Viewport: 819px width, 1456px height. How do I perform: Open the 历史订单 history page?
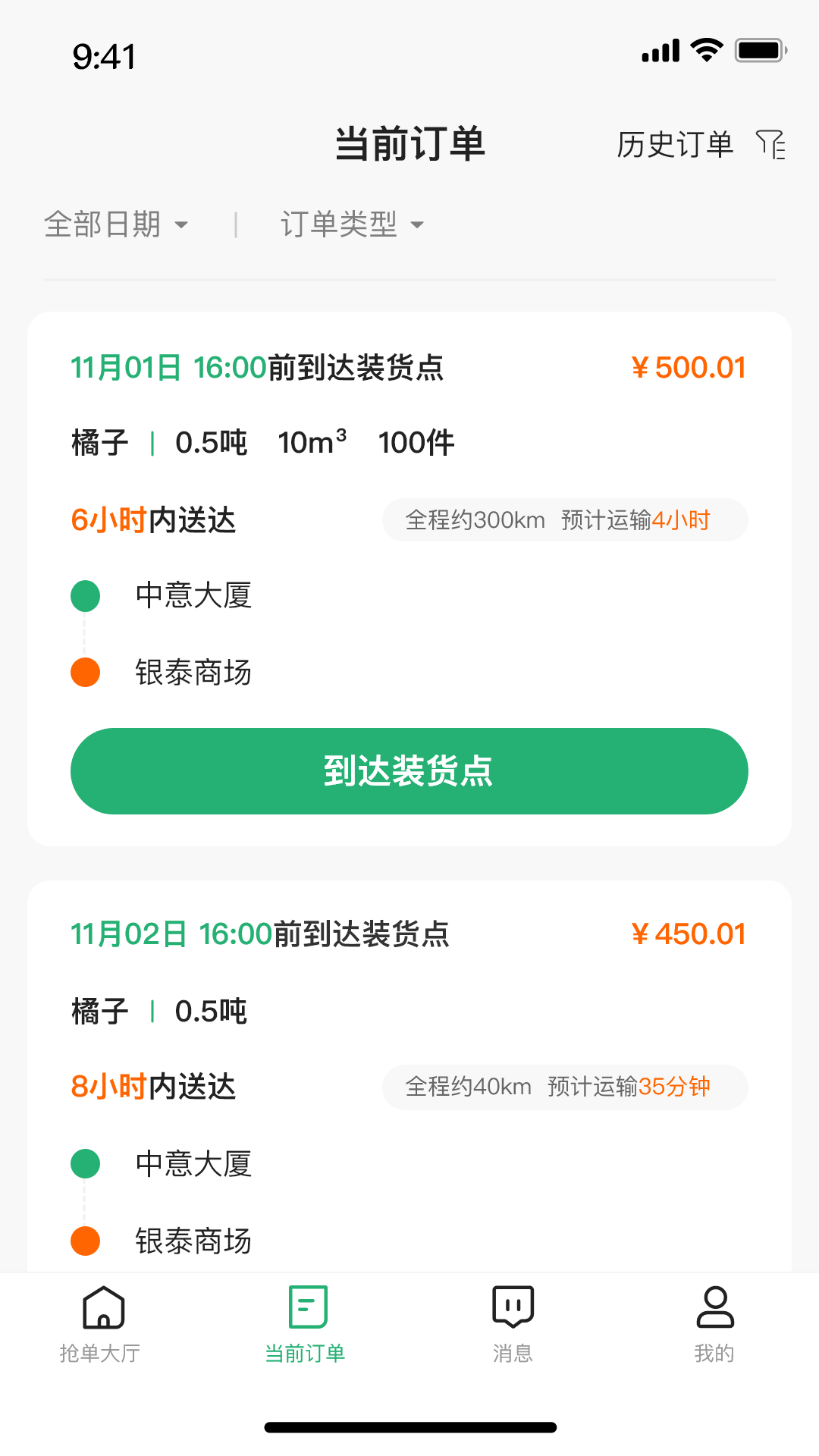pyautogui.click(x=675, y=146)
